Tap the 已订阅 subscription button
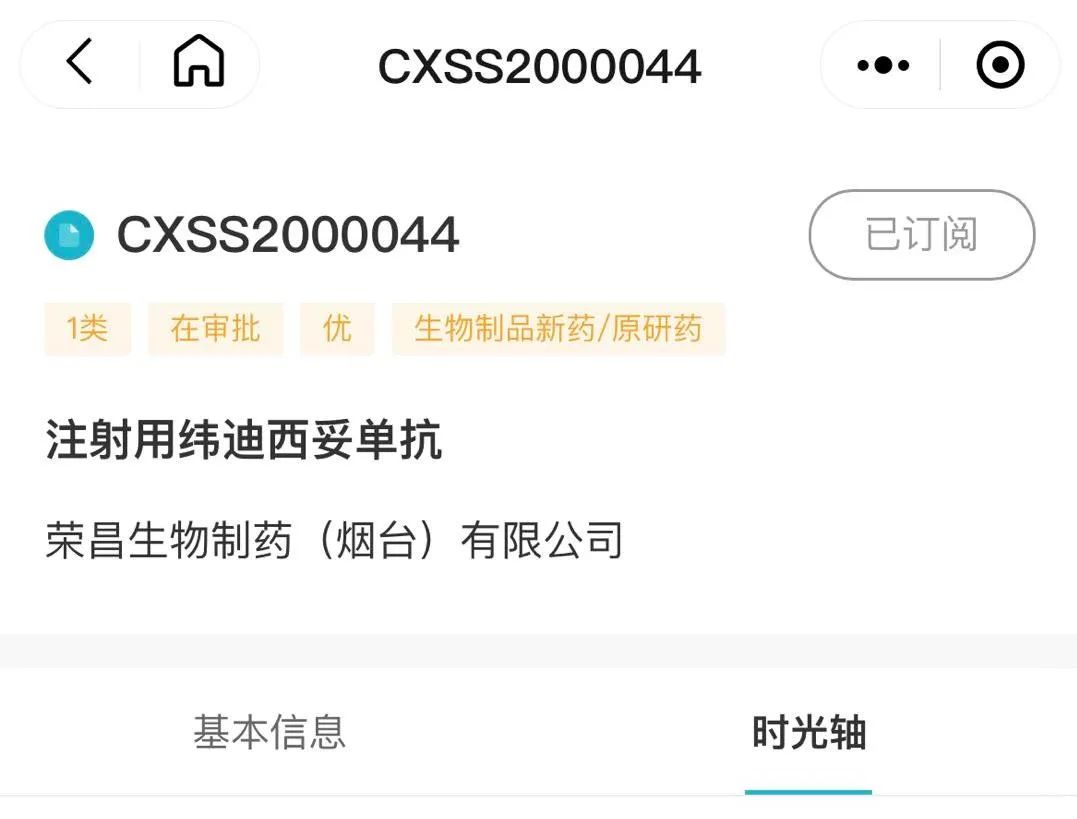 [921, 235]
